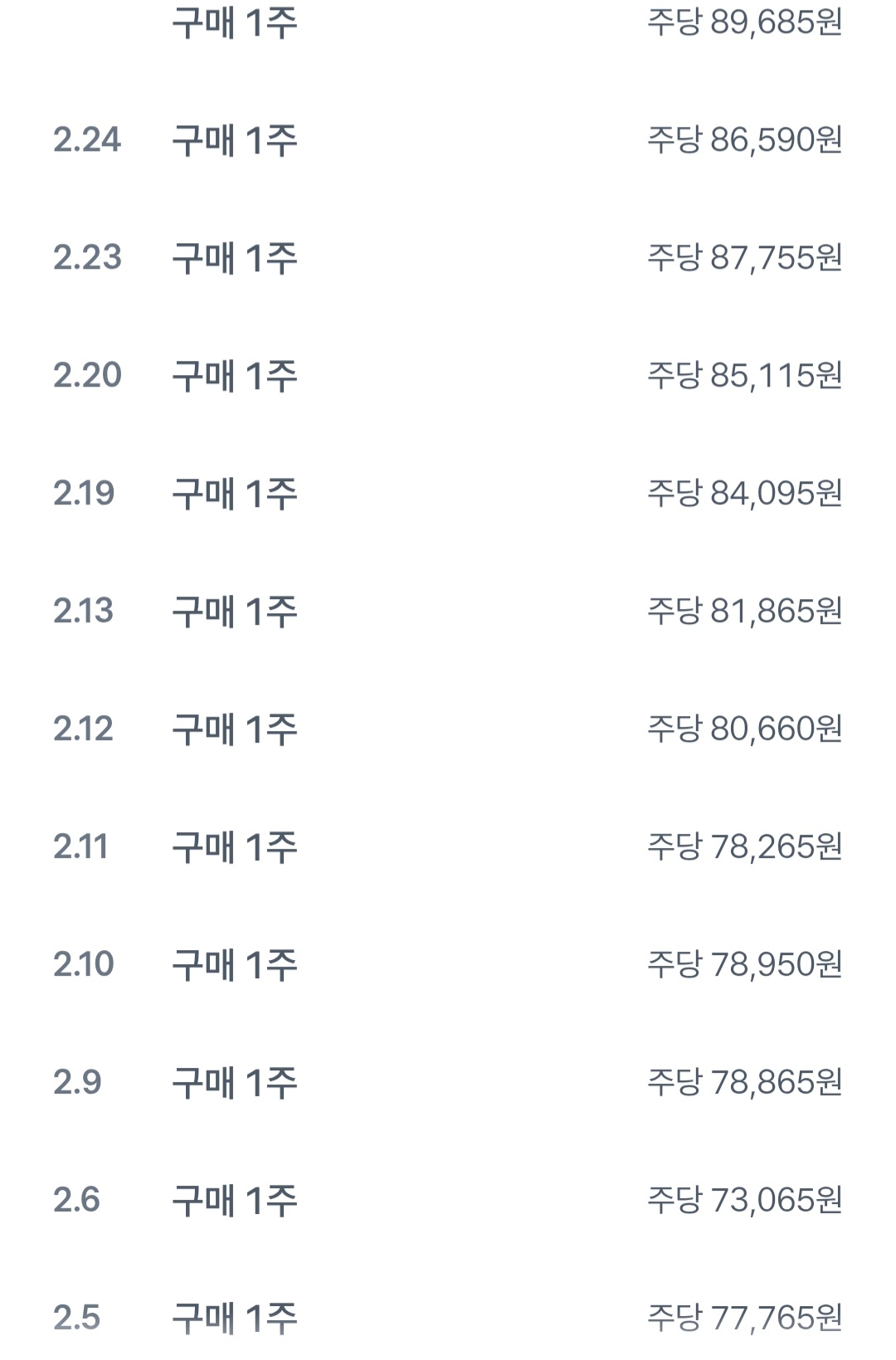Image resolution: width=896 pixels, height=1360 pixels.
Task: Click the topmost 구매 1주 entry
Action: (235, 24)
